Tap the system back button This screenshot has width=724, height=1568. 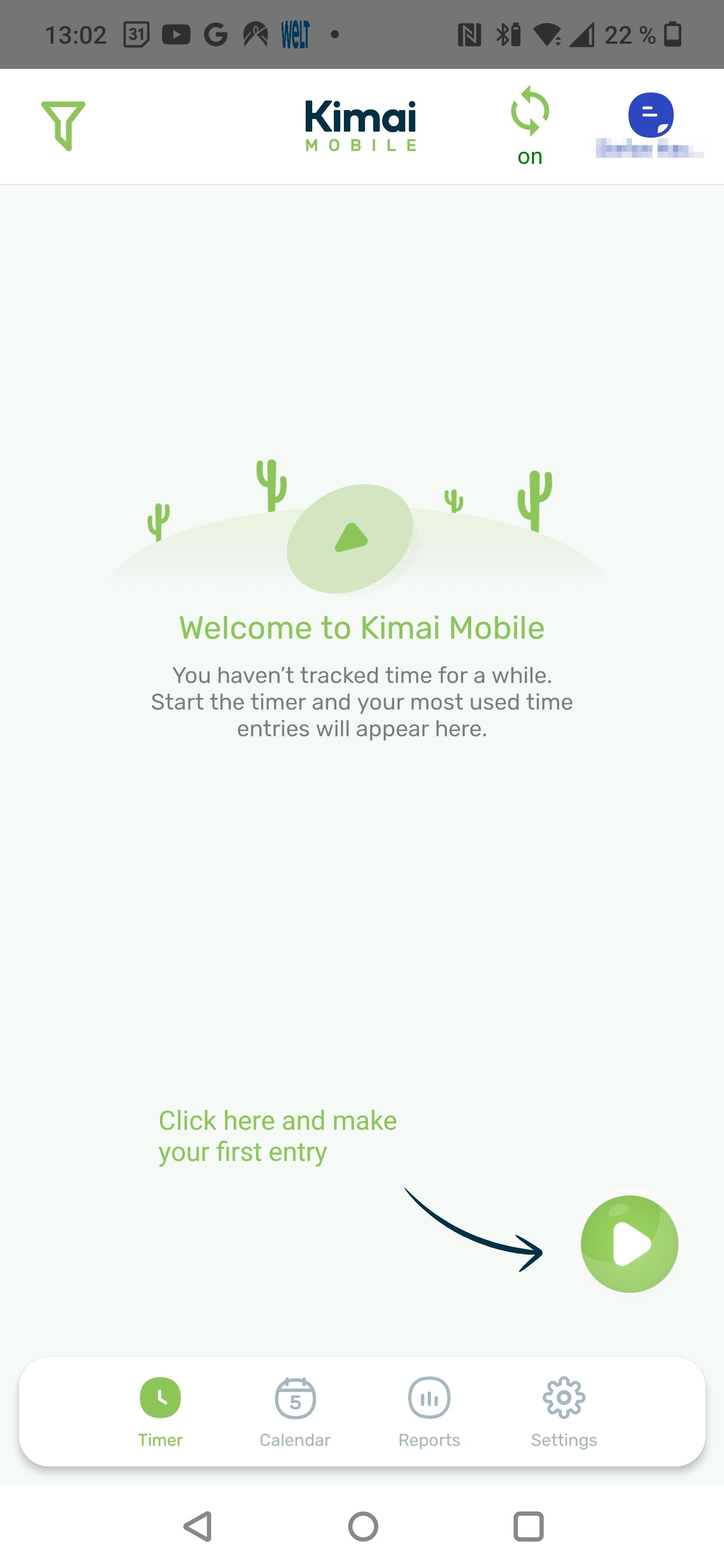pyautogui.click(x=198, y=1526)
